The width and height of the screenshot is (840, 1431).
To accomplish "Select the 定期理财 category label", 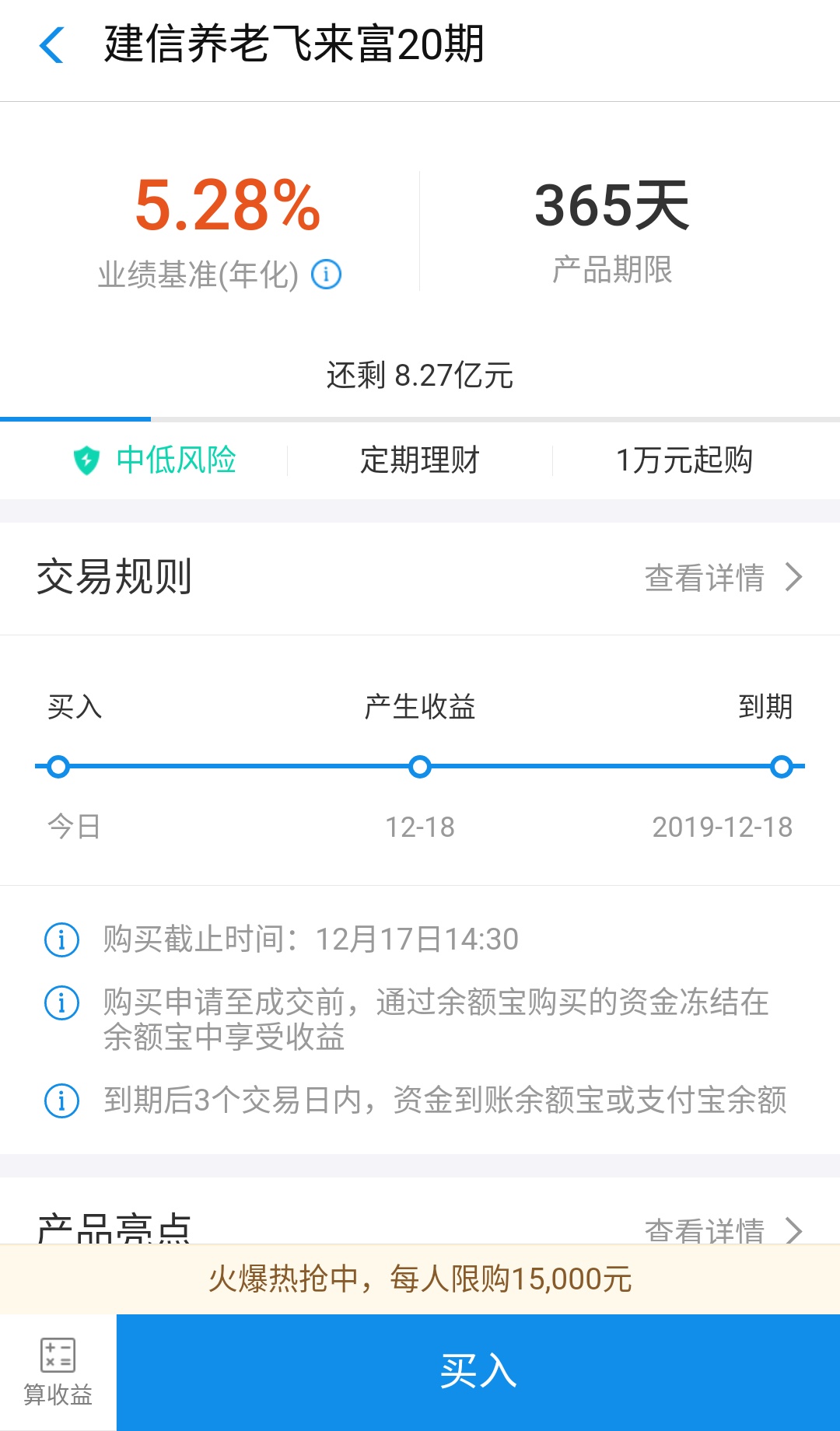I will click(x=419, y=460).
